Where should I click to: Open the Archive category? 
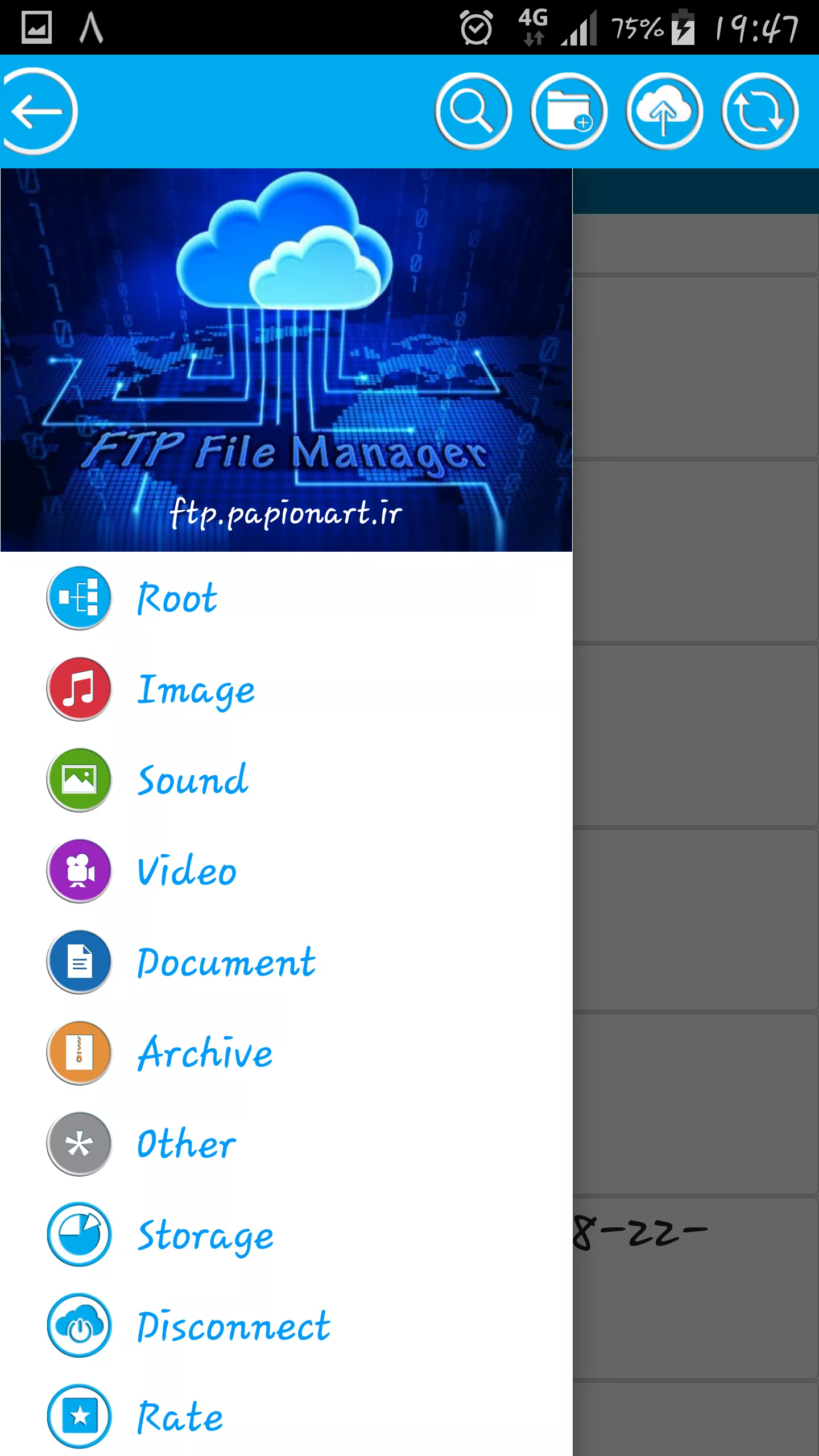click(x=286, y=1053)
